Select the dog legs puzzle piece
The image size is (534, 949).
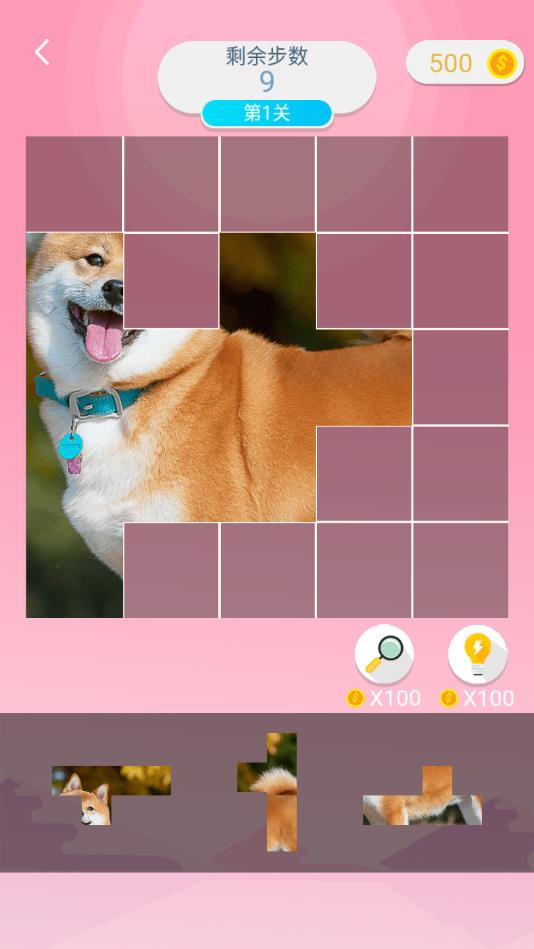point(423,795)
